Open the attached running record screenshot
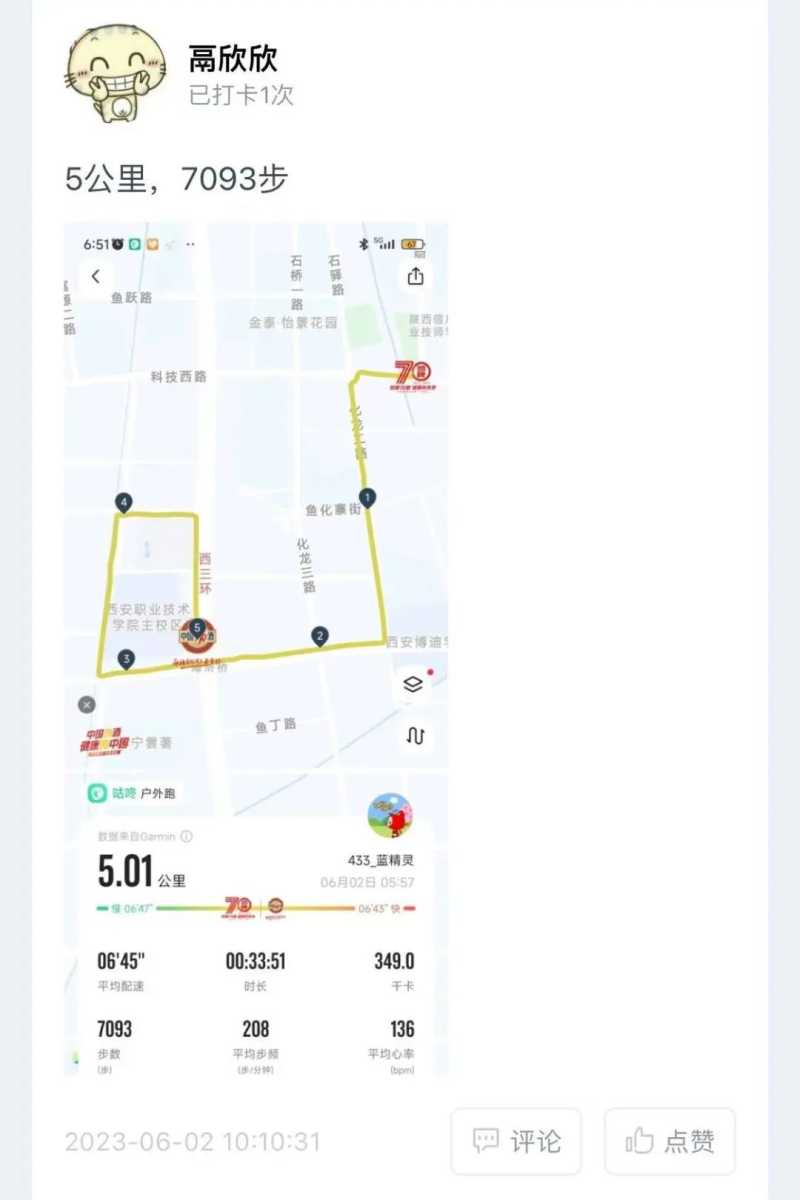 [x=256, y=648]
